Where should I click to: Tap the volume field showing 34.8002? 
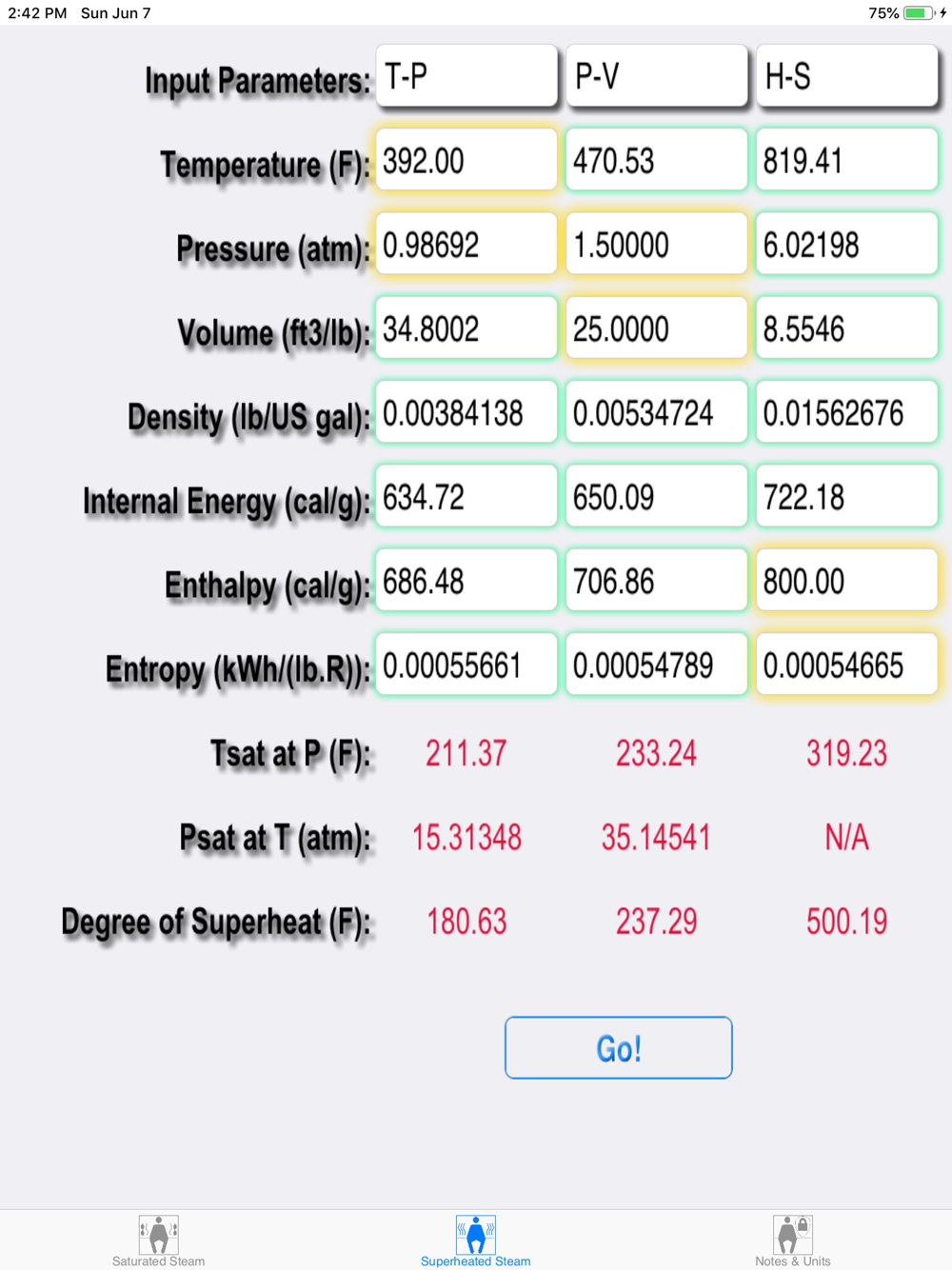[466, 328]
